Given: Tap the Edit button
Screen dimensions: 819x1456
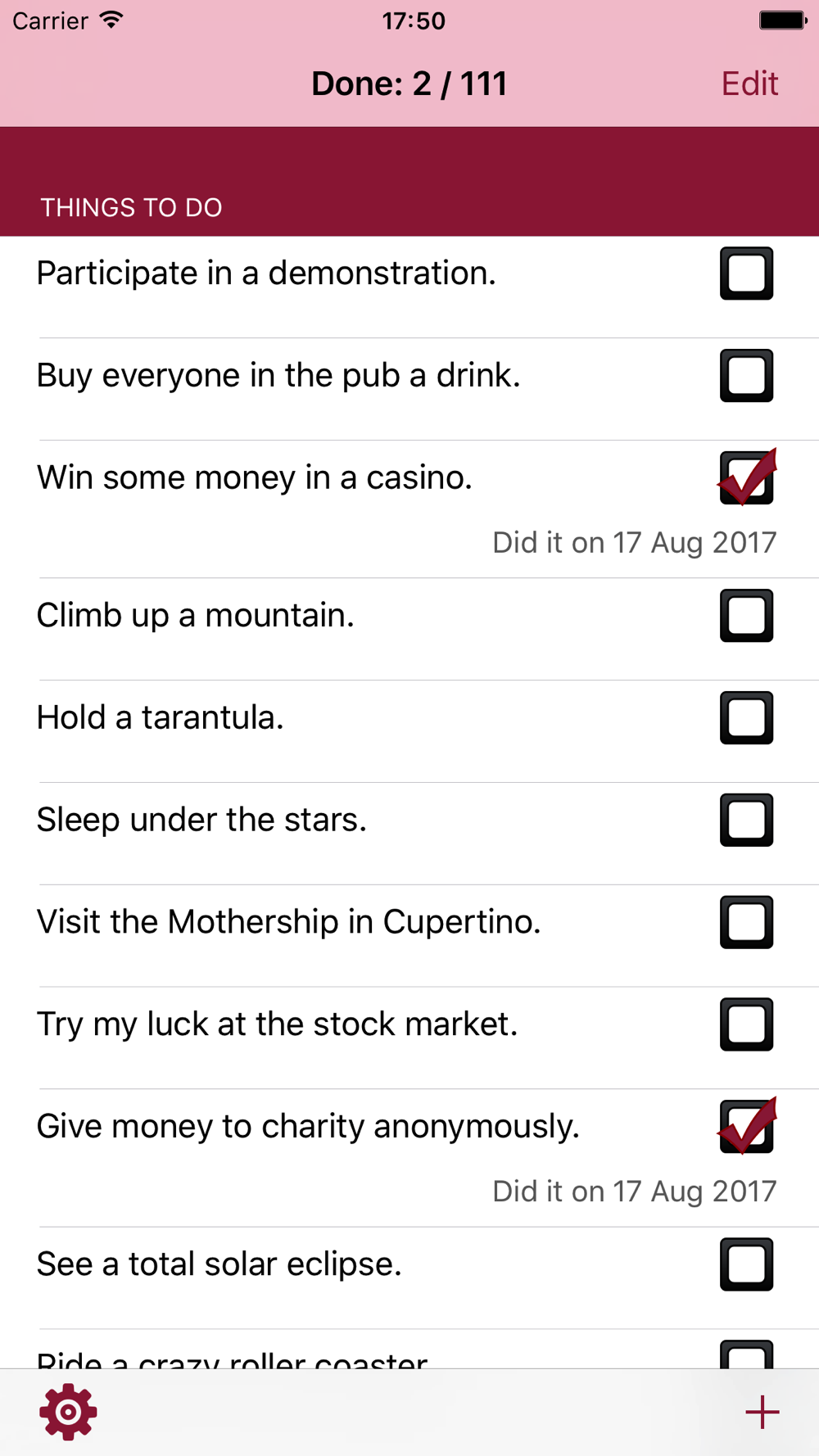Looking at the screenshot, I should coord(749,84).
